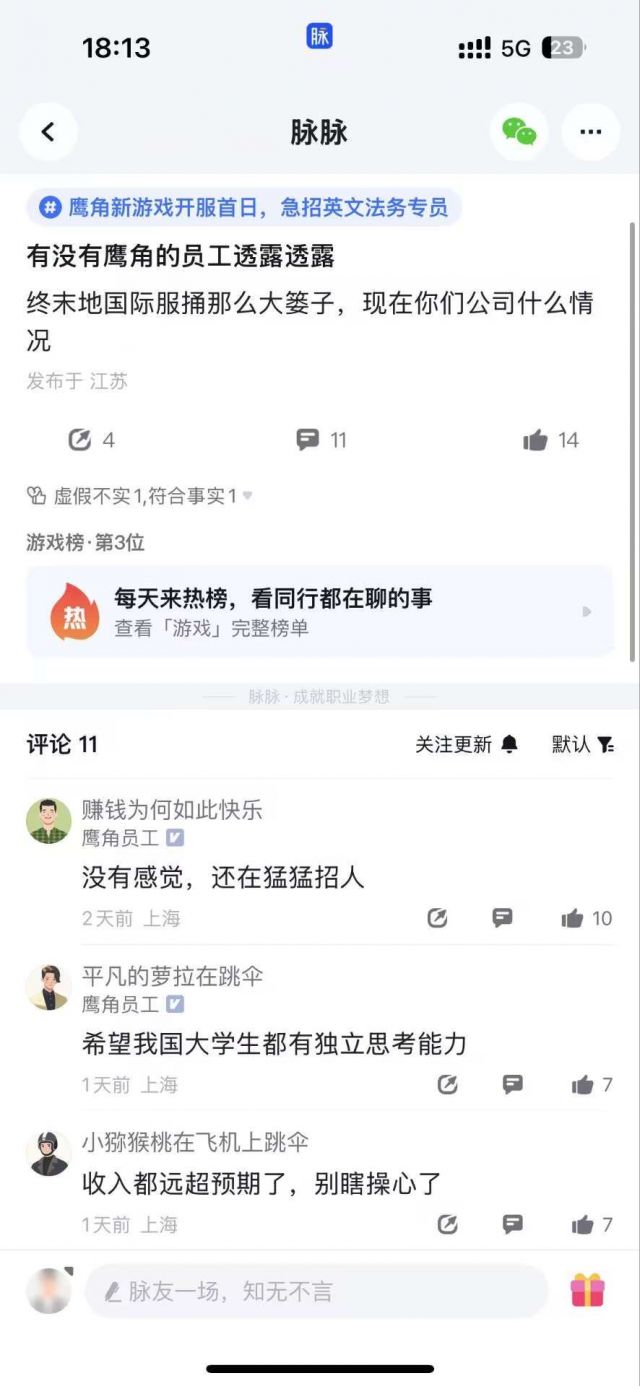
Task: Open the hashtag topic 鹰角新游戏开服首日
Action: coord(244,208)
